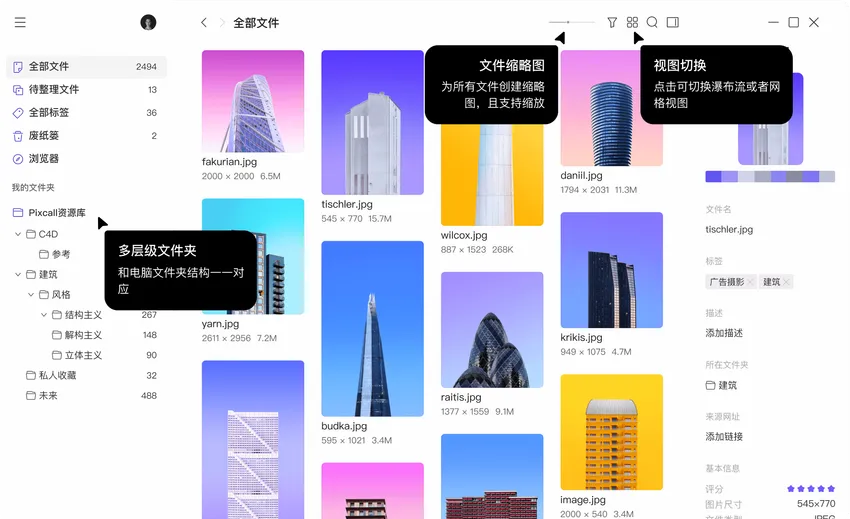Collapse the 建筑 folder
This screenshot has height=519, width=850.
(18, 274)
